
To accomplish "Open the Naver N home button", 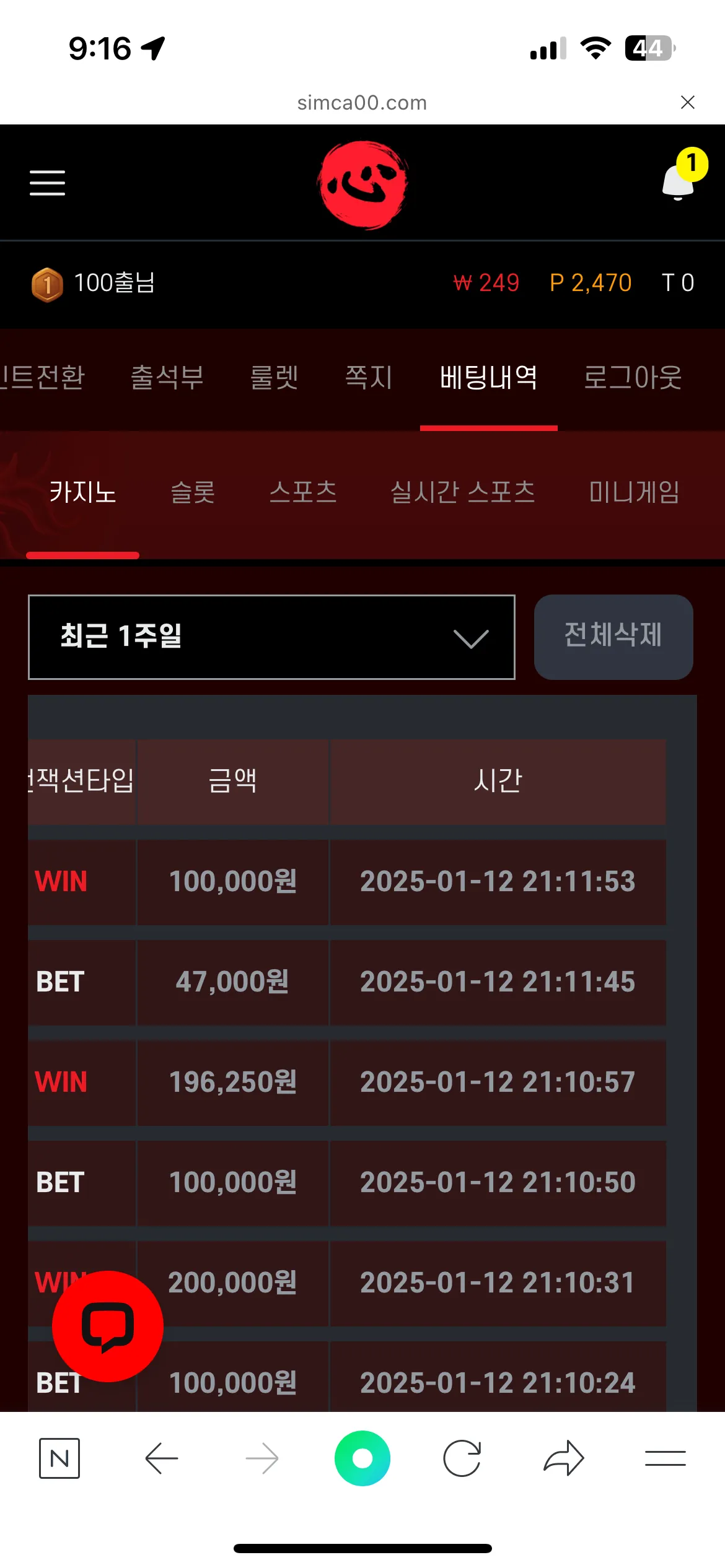I will click(x=59, y=1458).
